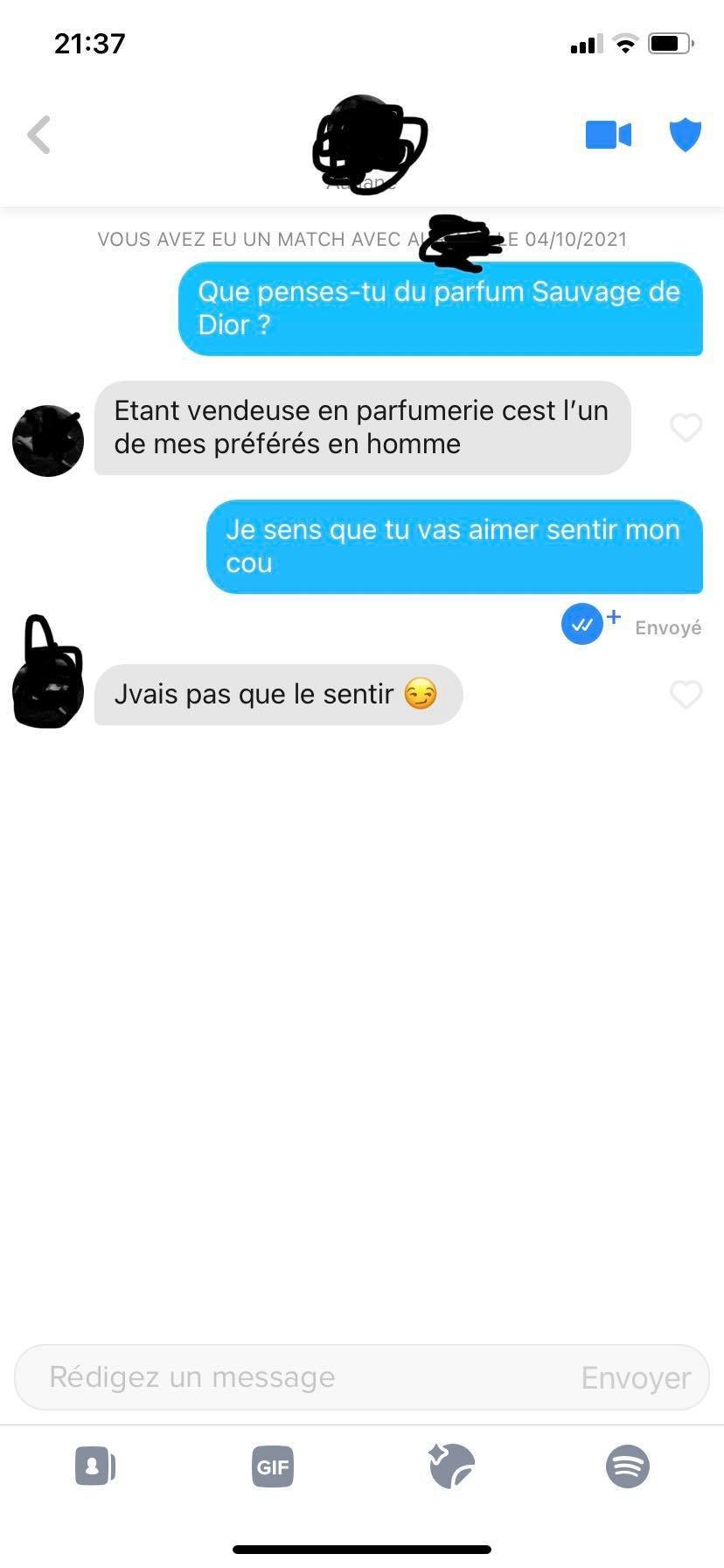Open the GIF picker
The image size is (724, 1568).
(272, 1466)
